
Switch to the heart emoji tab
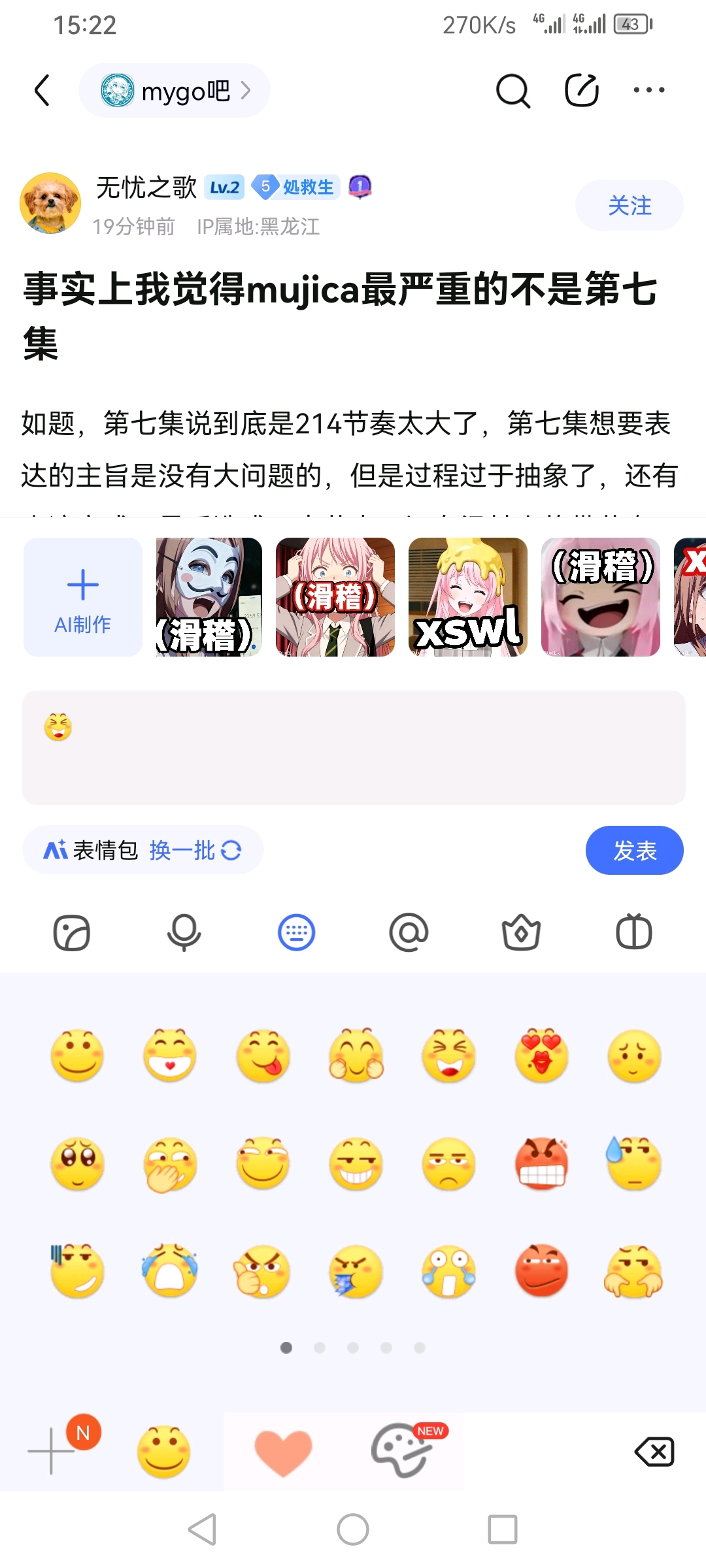(282, 1452)
